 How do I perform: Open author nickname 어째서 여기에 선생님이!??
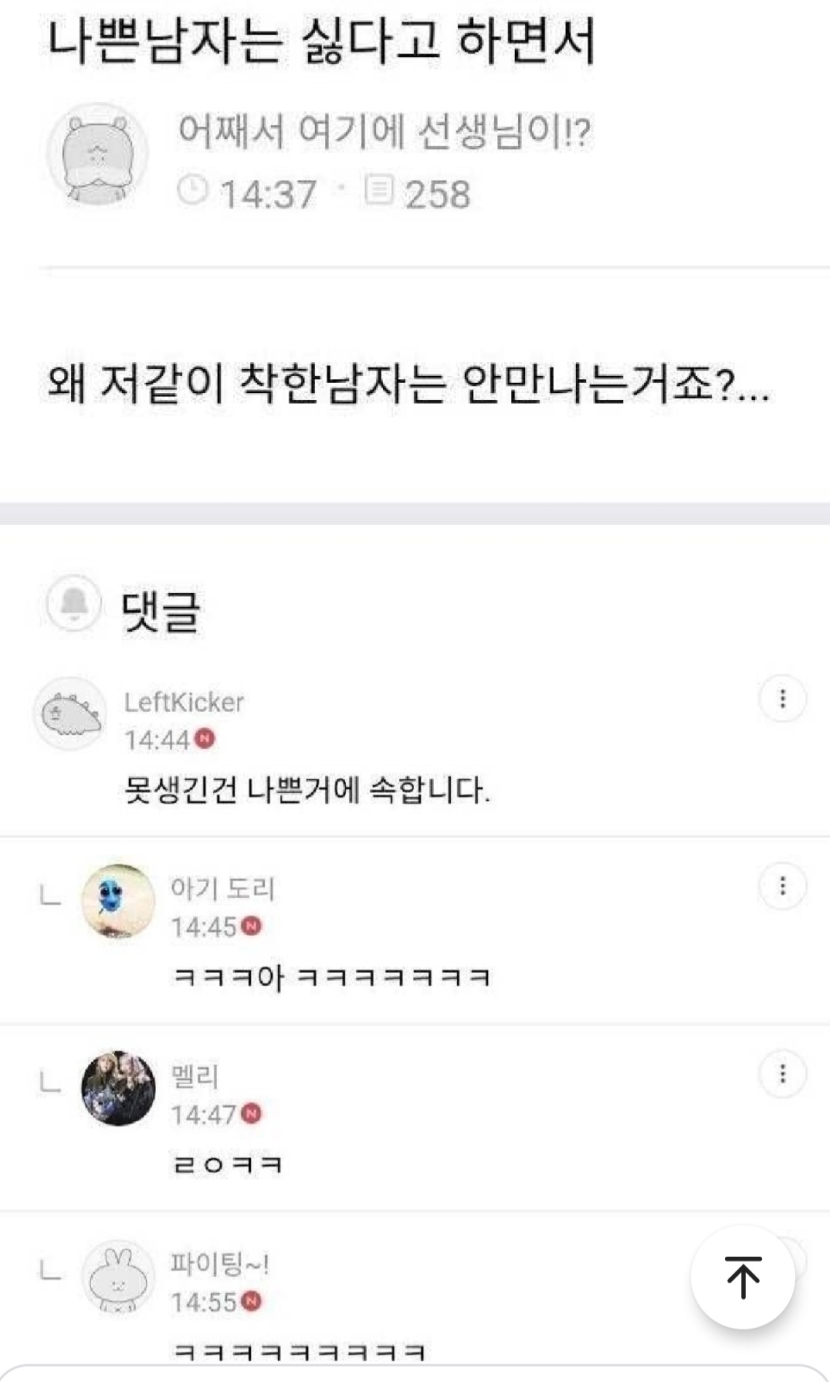tap(384, 130)
